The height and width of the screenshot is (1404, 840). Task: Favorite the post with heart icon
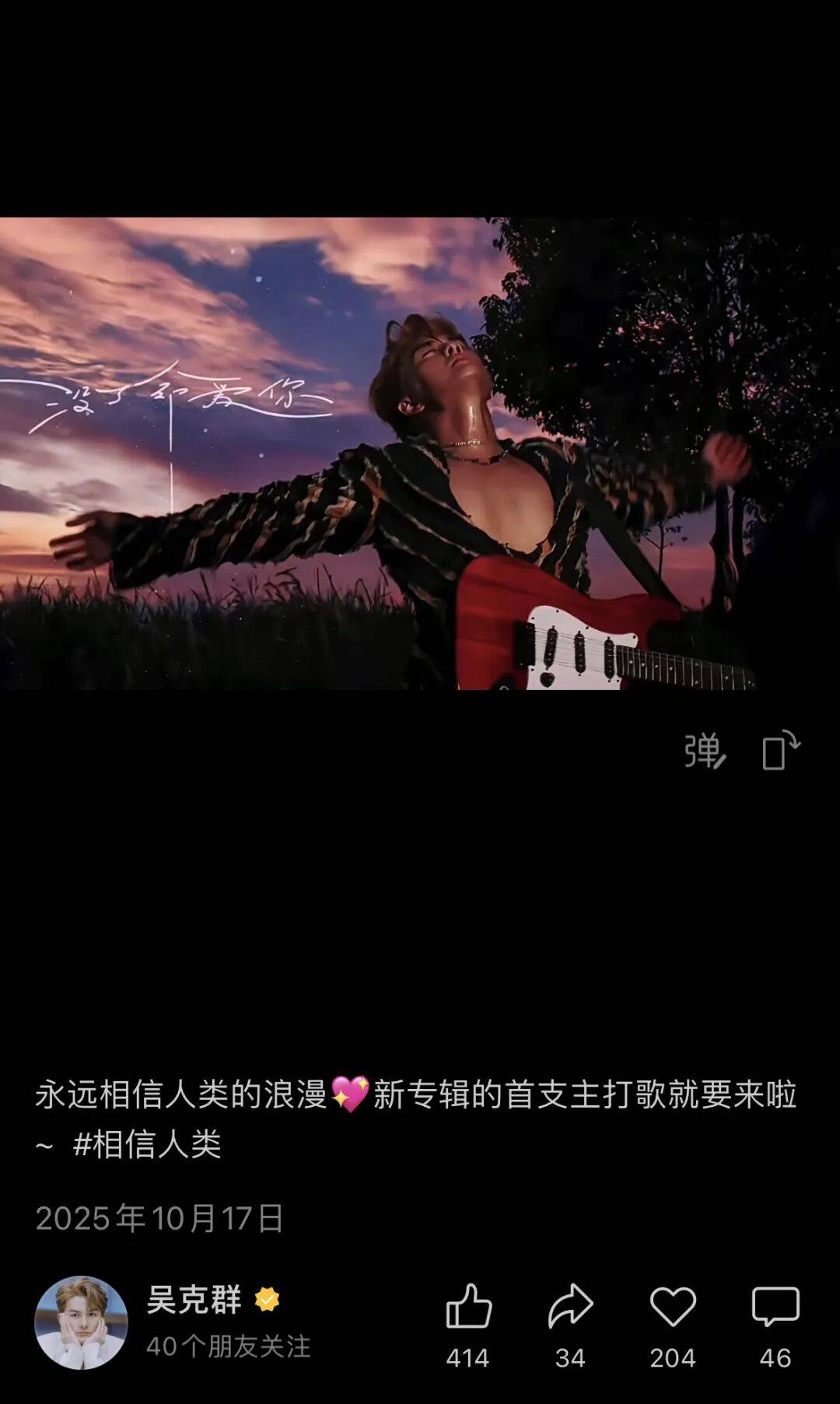point(673,1307)
